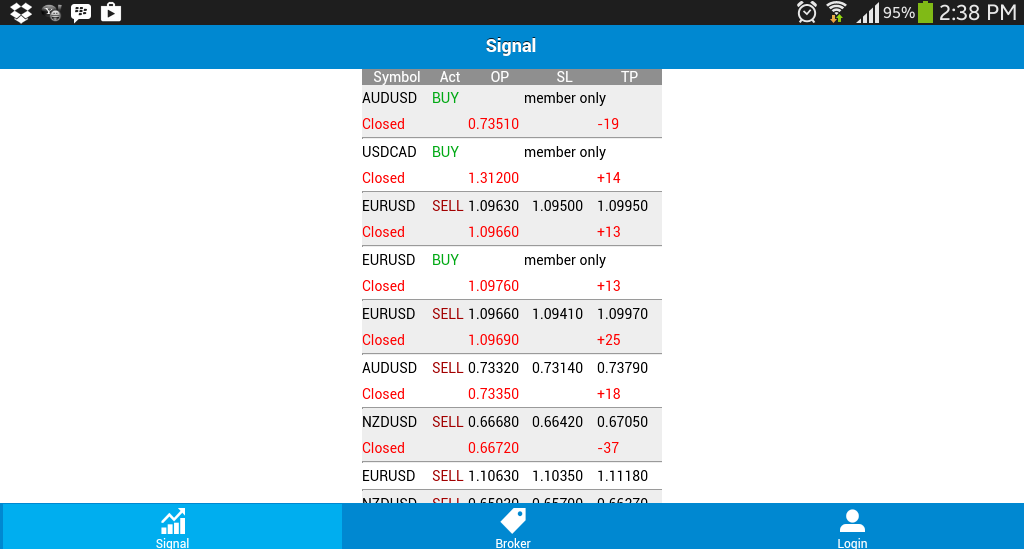Go to the Login tab
The width and height of the screenshot is (1024, 549).
pyautogui.click(x=852, y=527)
